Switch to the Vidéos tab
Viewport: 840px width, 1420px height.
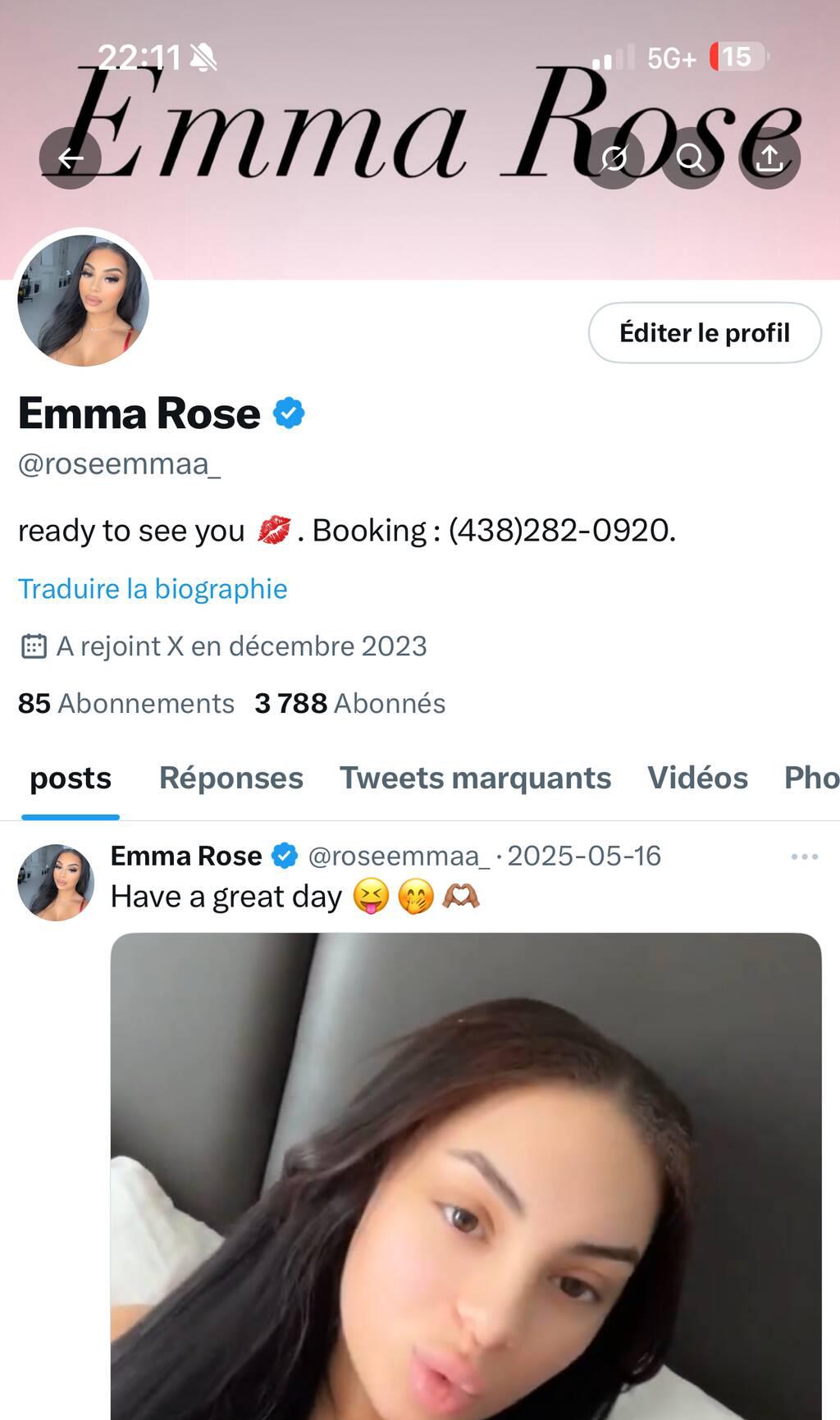click(697, 778)
